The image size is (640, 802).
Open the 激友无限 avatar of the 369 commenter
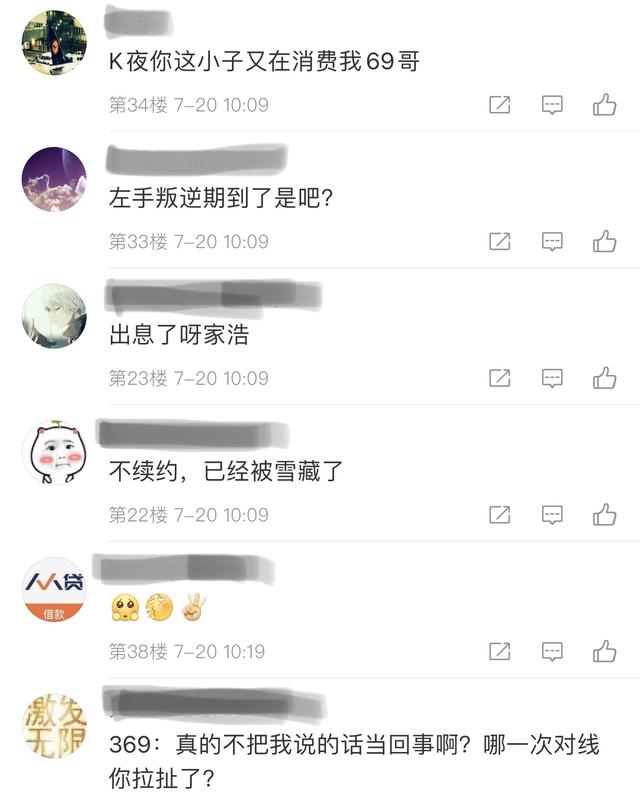coord(54,726)
